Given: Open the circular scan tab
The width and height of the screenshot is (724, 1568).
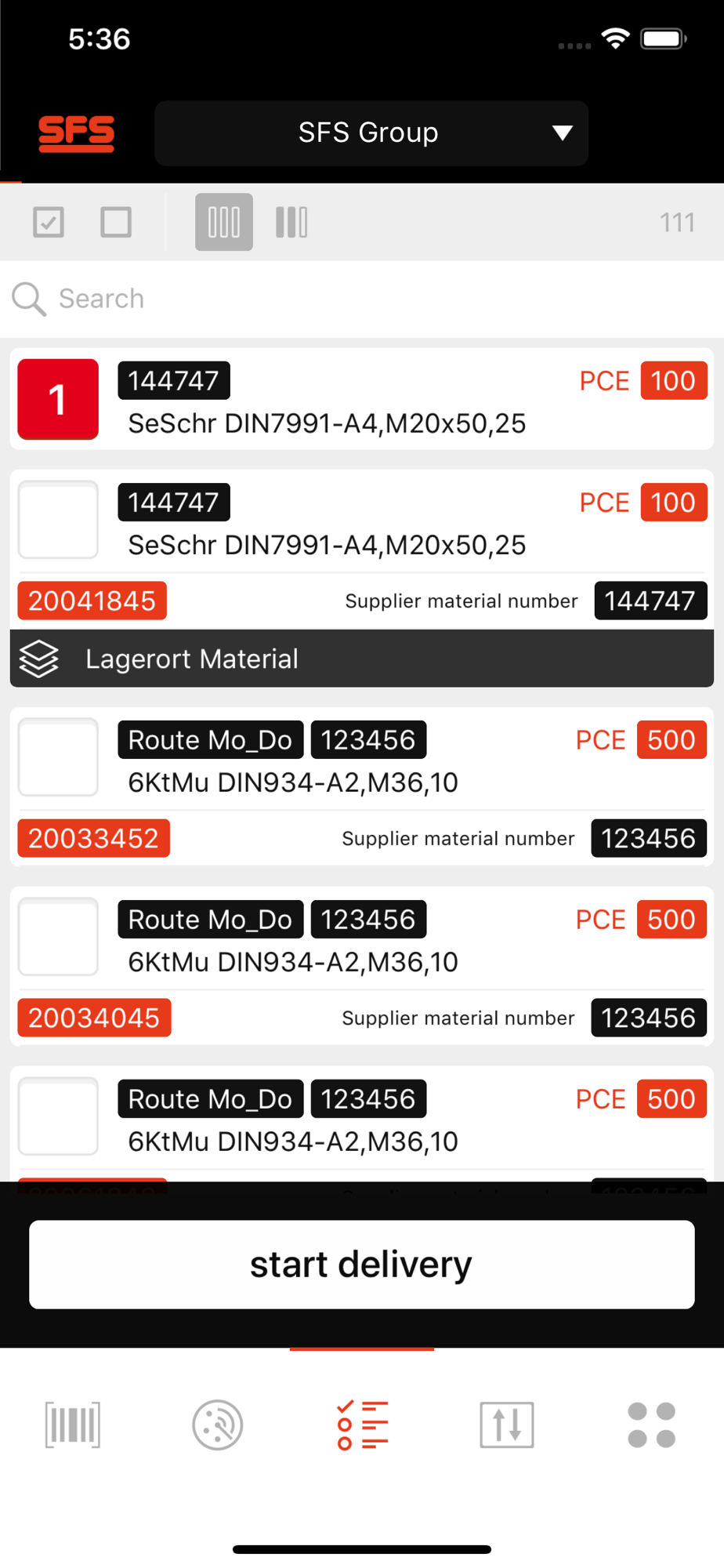Looking at the screenshot, I should (218, 1425).
